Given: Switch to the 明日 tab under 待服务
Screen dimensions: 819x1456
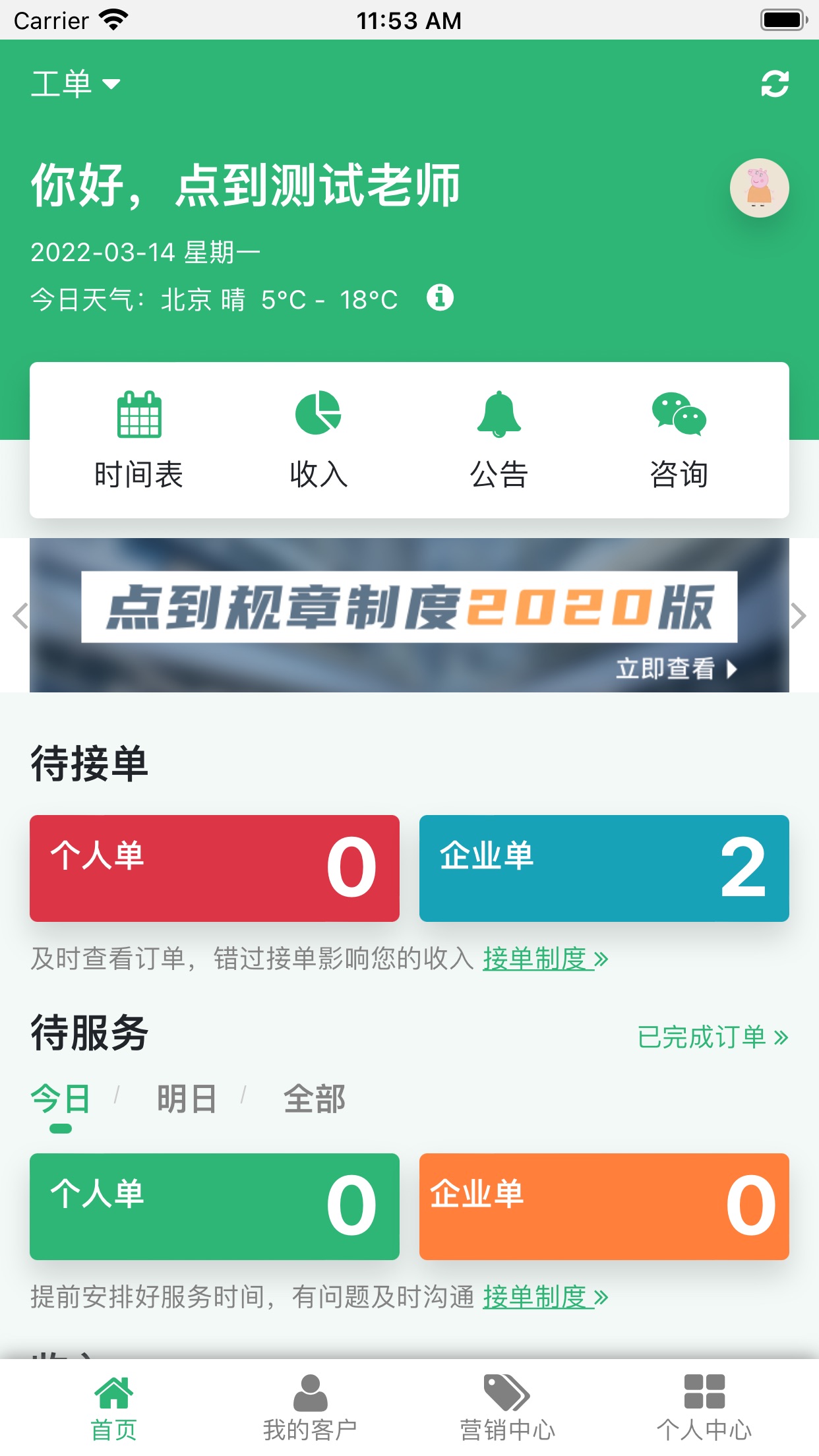Looking at the screenshot, I should tap(187, 1098).
